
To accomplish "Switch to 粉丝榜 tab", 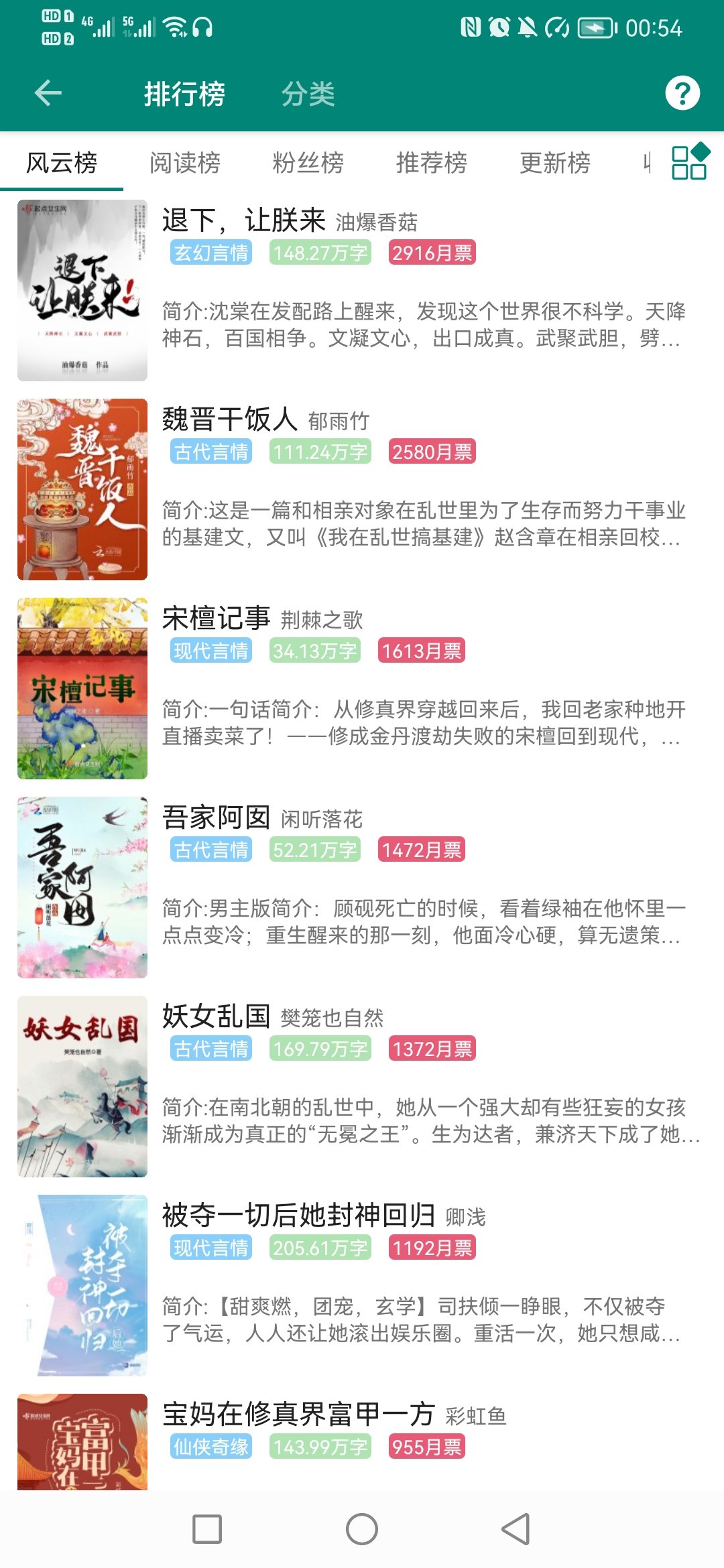I will (x=308, y=163).
